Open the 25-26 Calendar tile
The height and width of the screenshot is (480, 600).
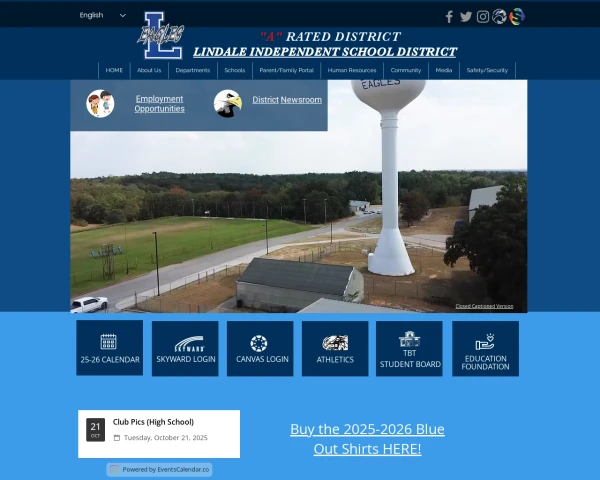coord(110,348)
